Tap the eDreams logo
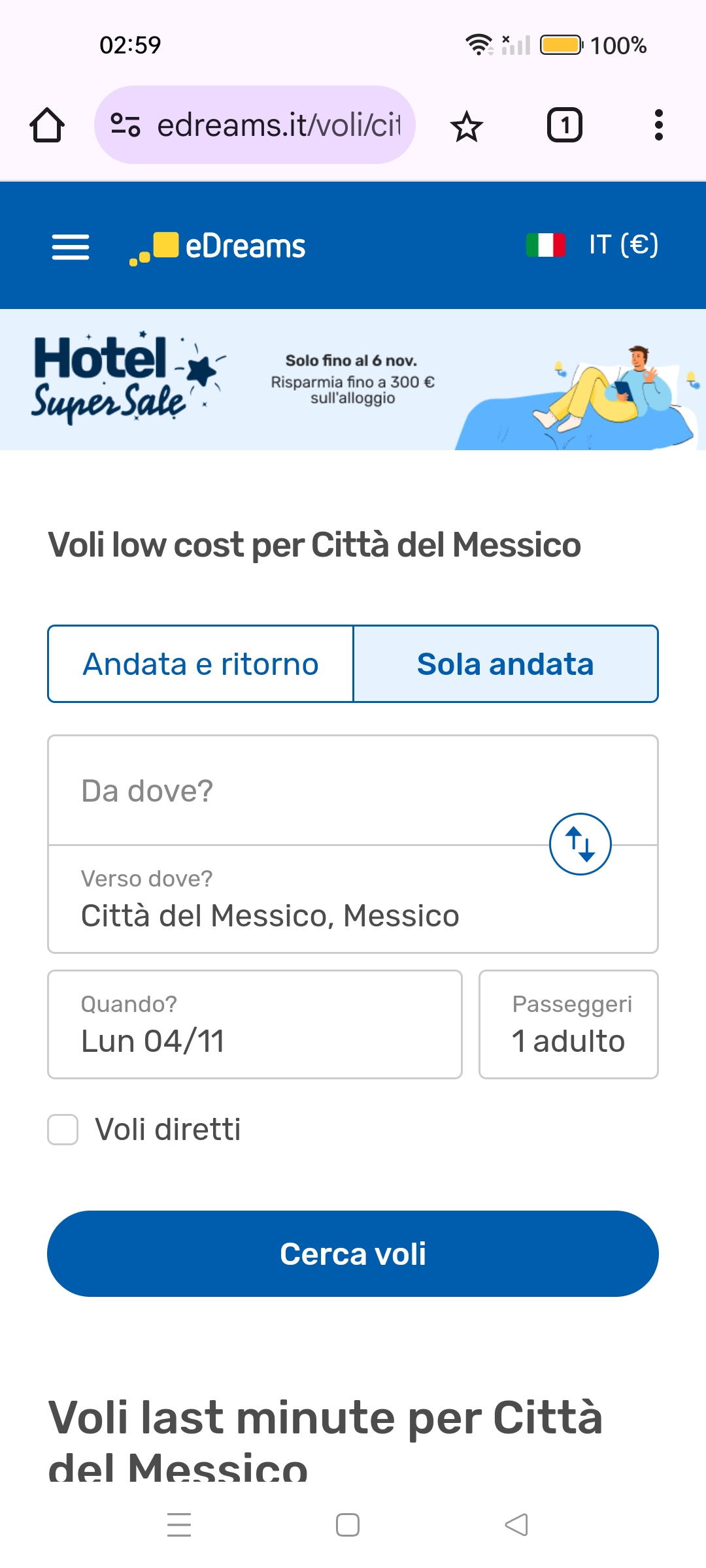Screen dimensions: 706x1568 218,247
